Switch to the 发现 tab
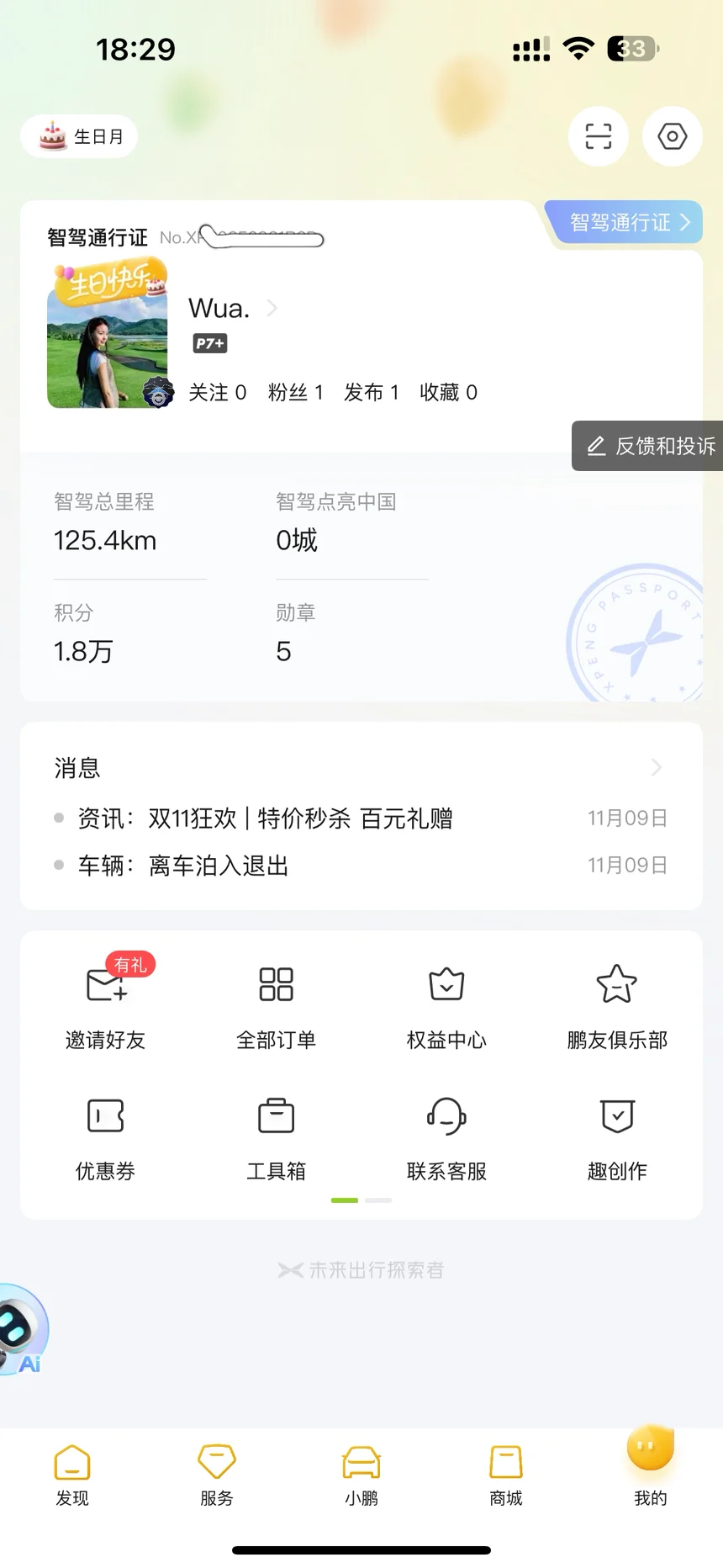The height and width of the screenshot is (1568, 723). (x=72, y=1475)
